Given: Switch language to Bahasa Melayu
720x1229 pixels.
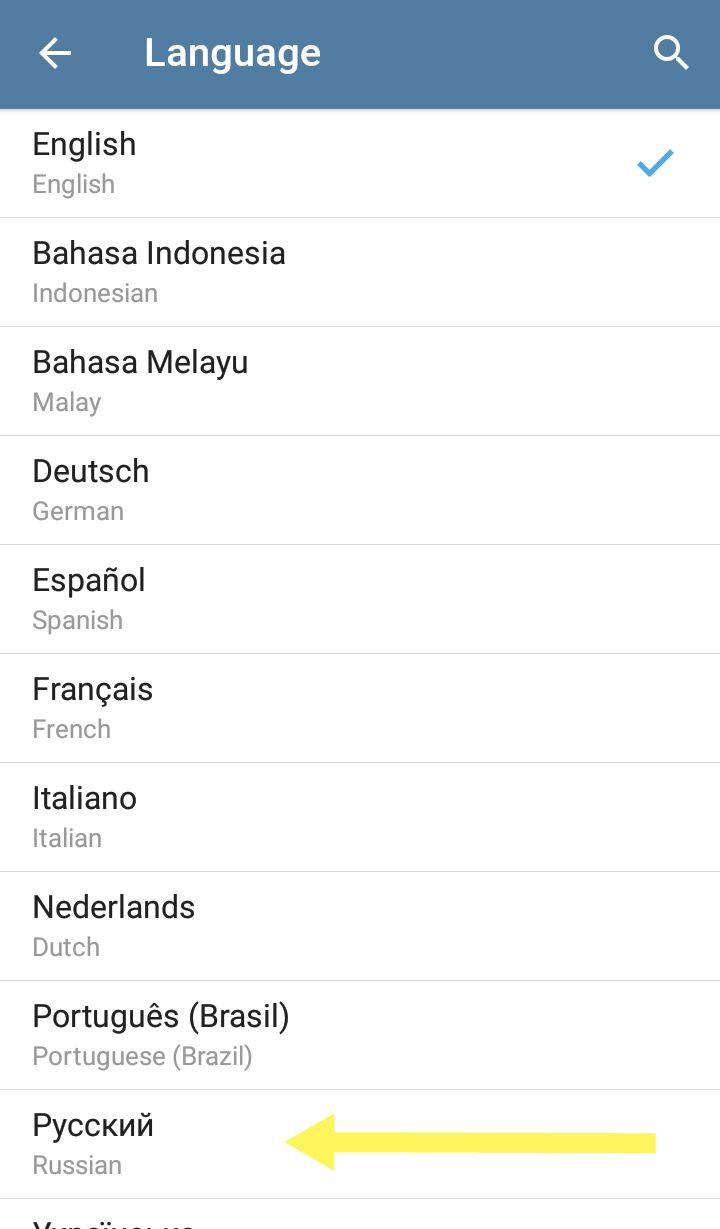Looking at the screenshot, I should pyautogui.click(x=360, y=381).
